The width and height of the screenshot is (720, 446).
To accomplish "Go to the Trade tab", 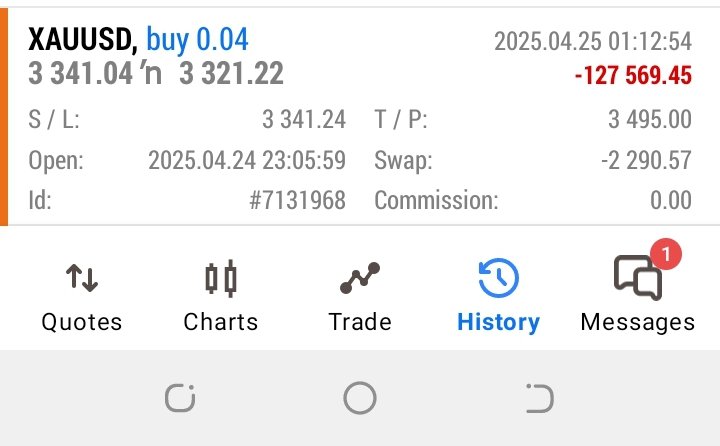I will (x=359, y=295).
